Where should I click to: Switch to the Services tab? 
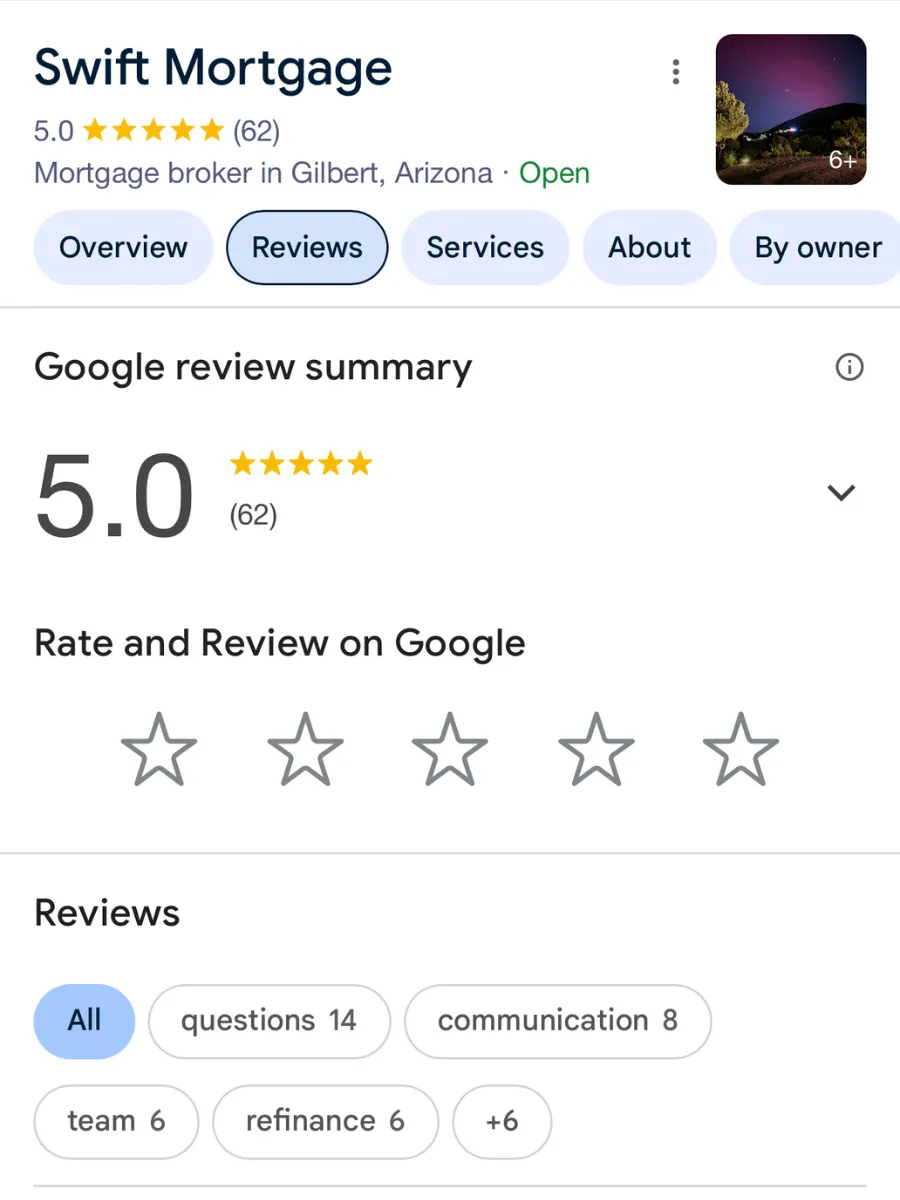click(x=485, y=248)
